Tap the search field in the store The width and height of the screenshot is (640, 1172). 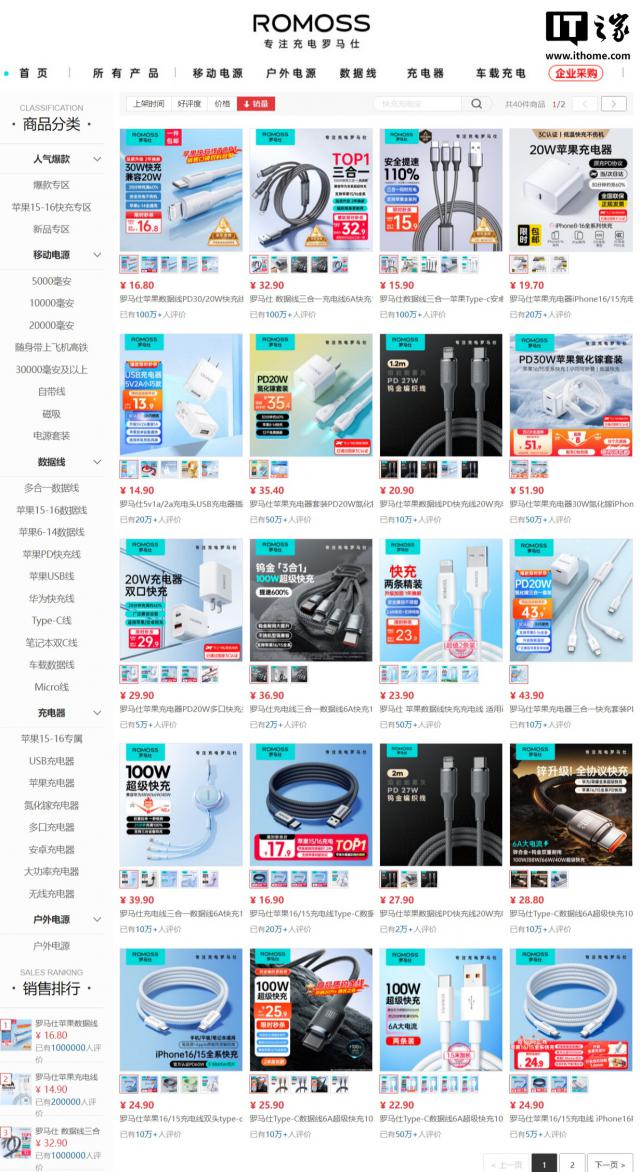coord(417,103)
